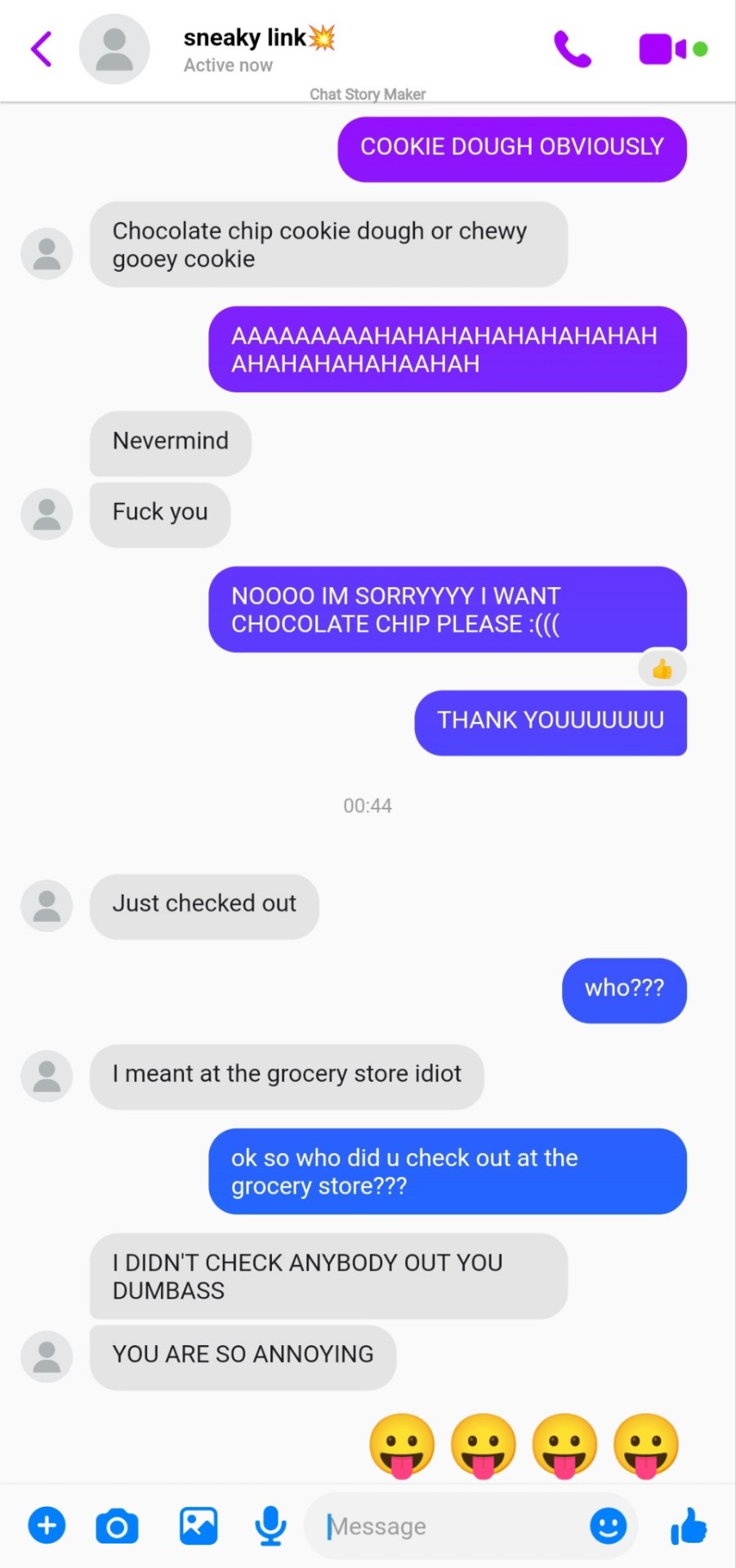This screenshot has height=1568, width=736.
Task: Open sneaky link's profile picture
Action: [114, 49]
